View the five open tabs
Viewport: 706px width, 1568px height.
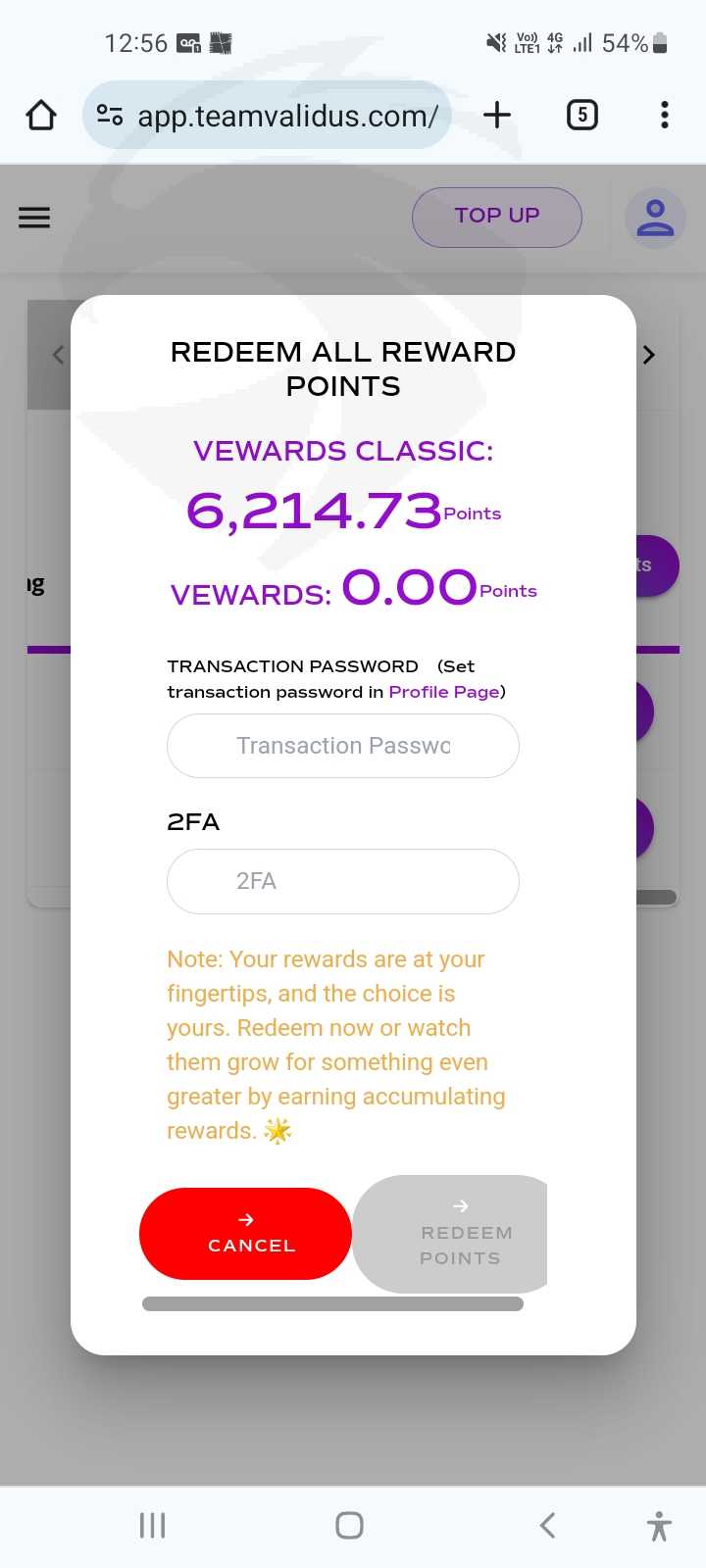pyautogui.click(x=582, y=115)
